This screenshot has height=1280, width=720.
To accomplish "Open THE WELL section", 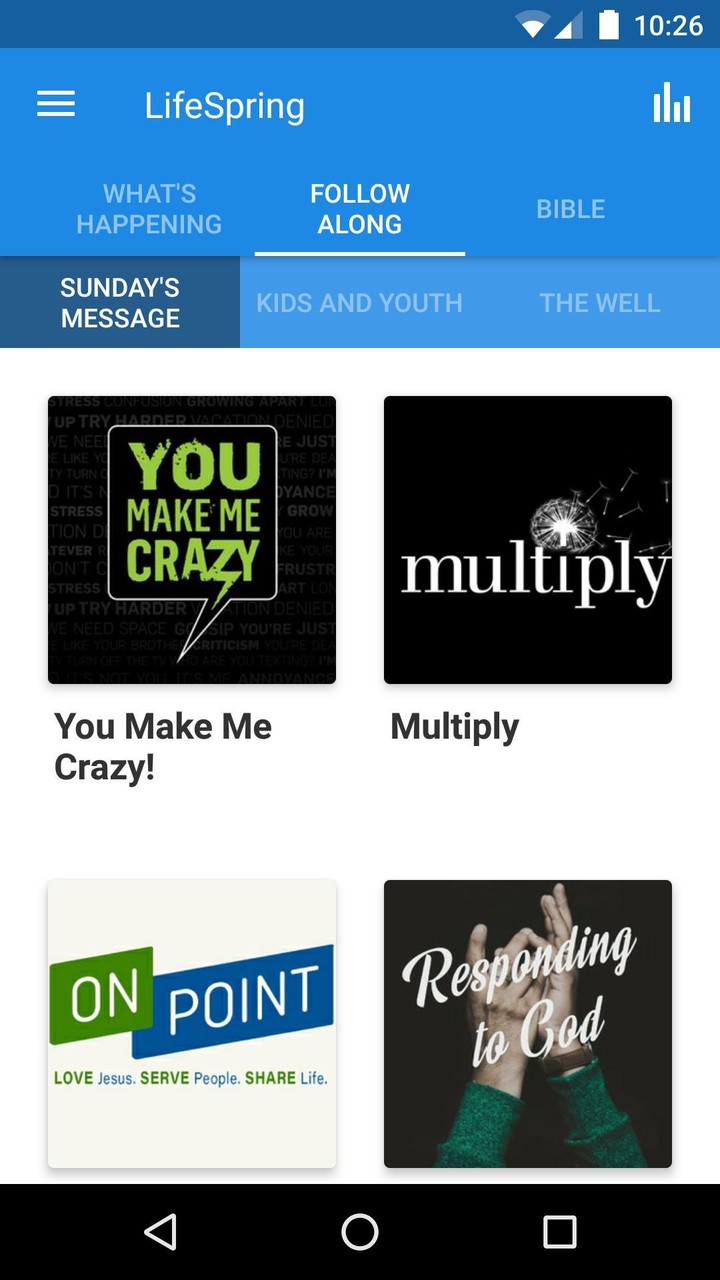I will [x=599, y=302].
